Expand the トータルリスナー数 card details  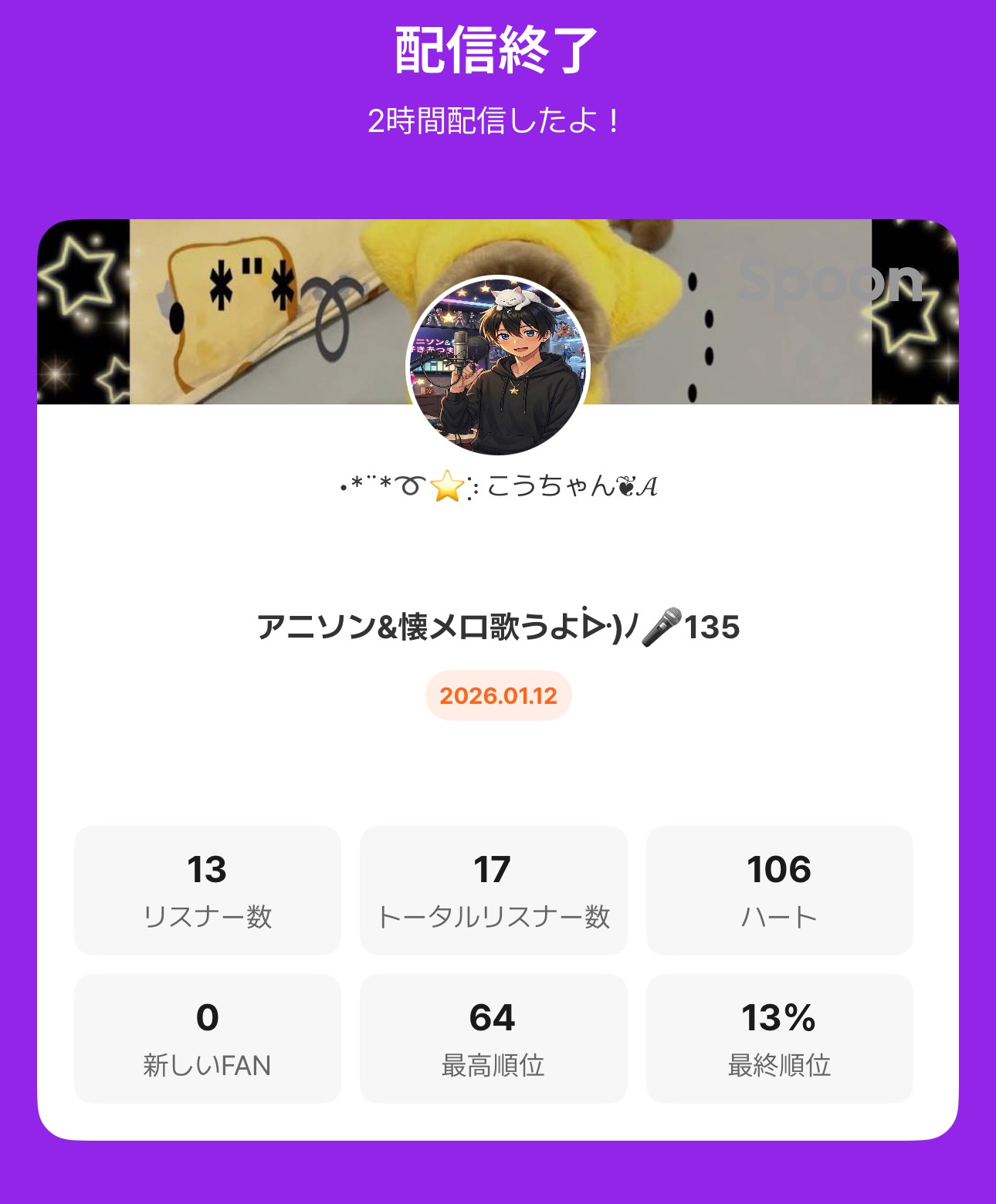(493, 891)
